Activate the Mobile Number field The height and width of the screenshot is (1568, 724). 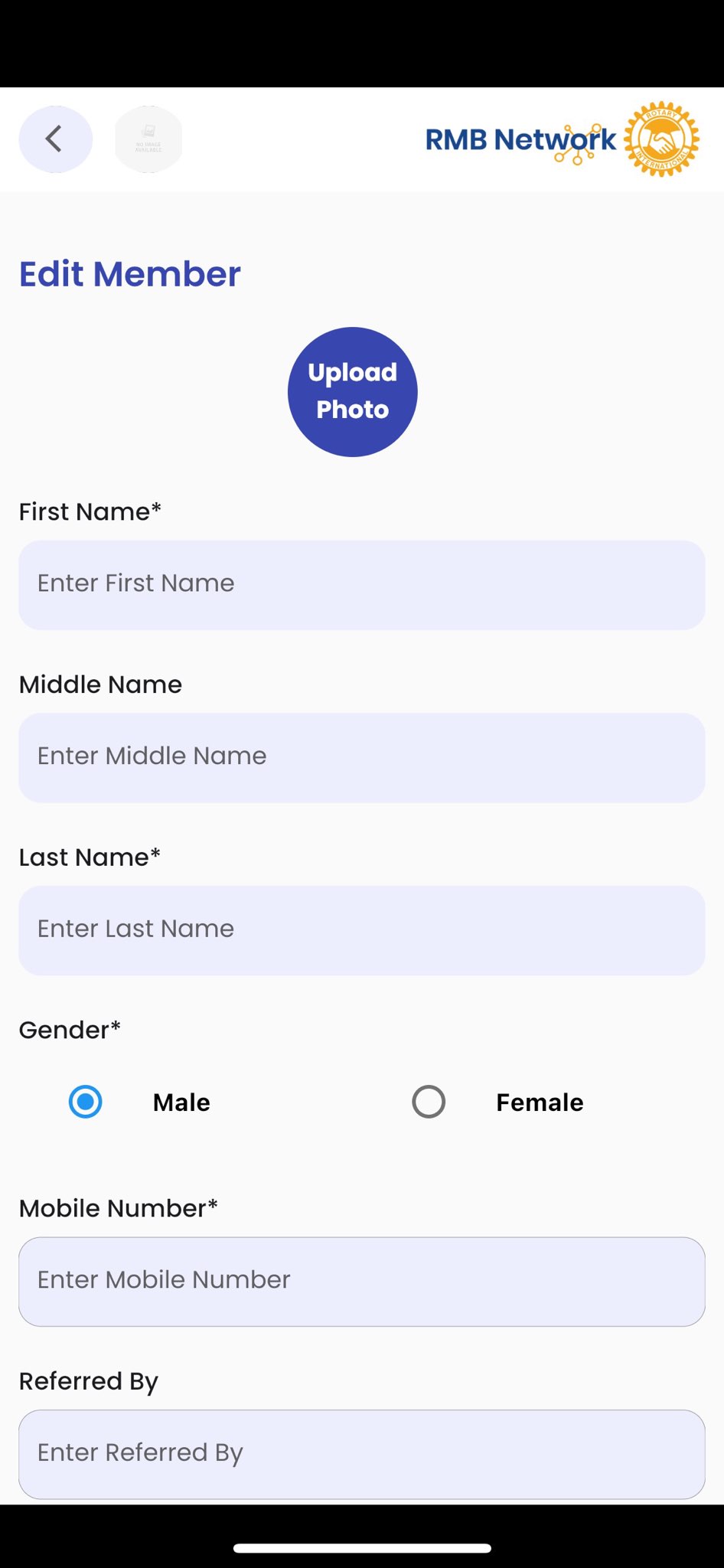point(362,1282)
